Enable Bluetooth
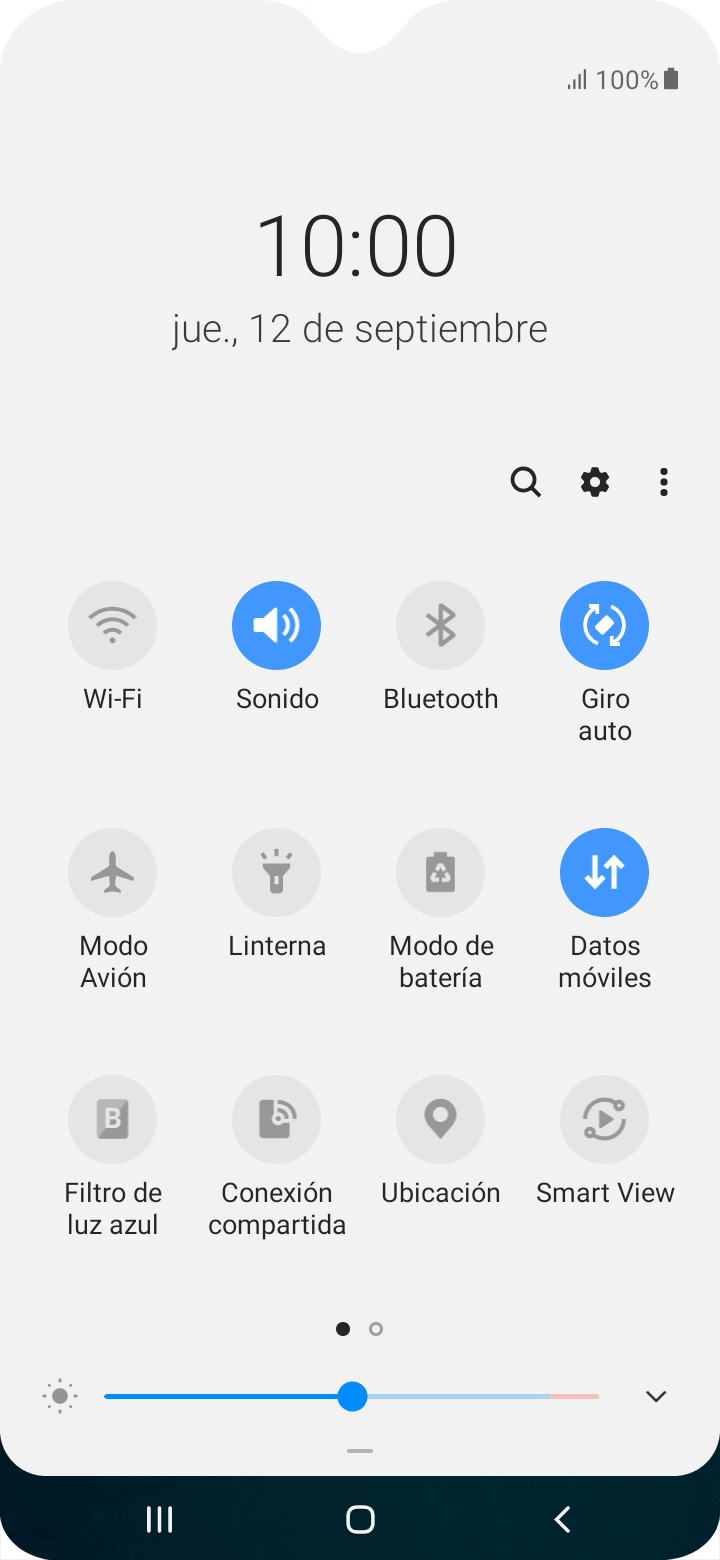 [440, 625]
